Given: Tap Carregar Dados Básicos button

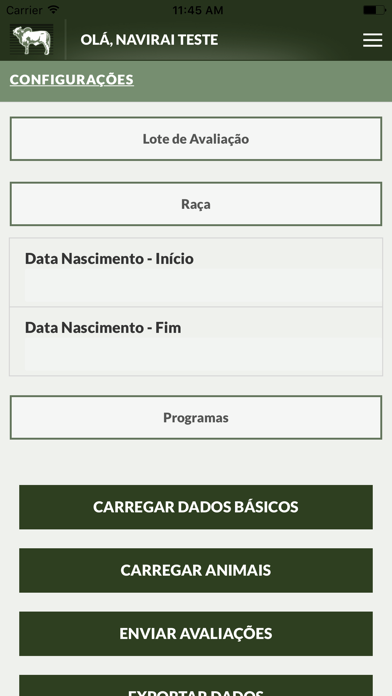Looking at the screenshot, I should (196, 507).
